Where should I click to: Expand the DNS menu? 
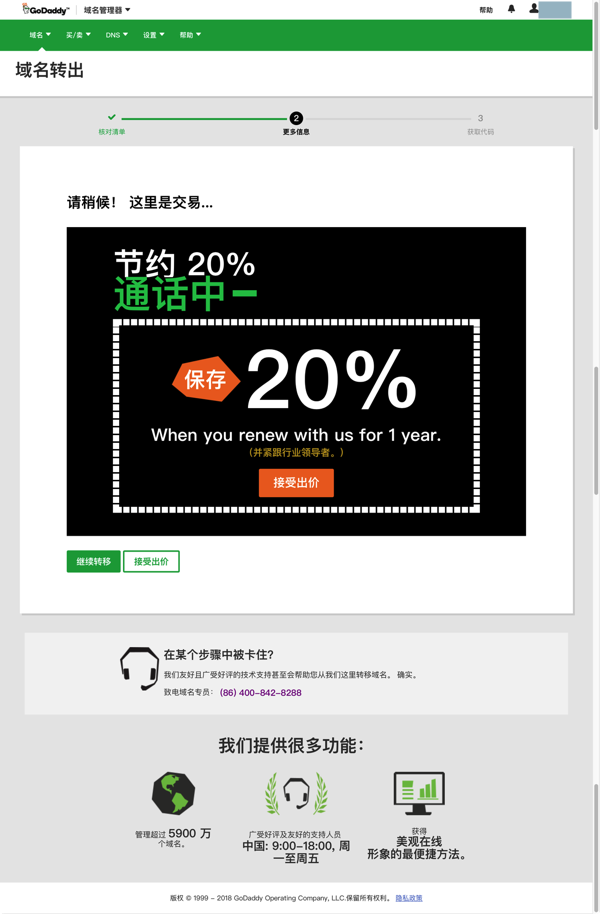(x=117, y=35)
